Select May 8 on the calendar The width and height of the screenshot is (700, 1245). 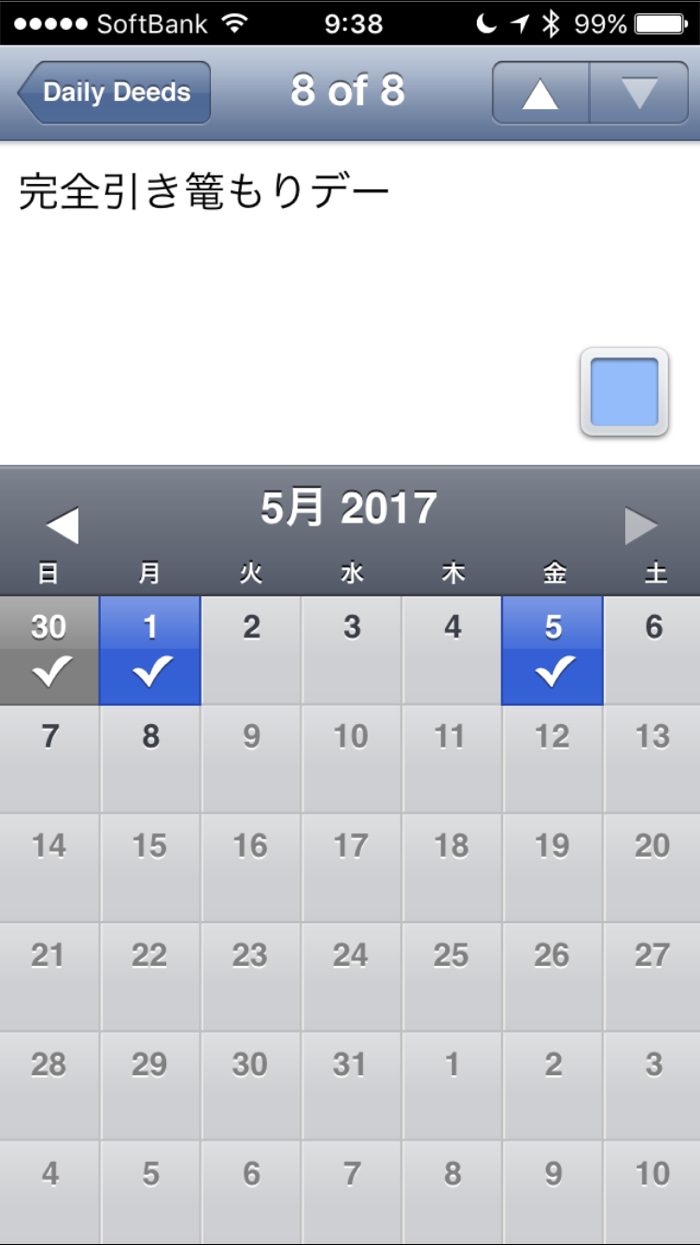pos(150,758)
